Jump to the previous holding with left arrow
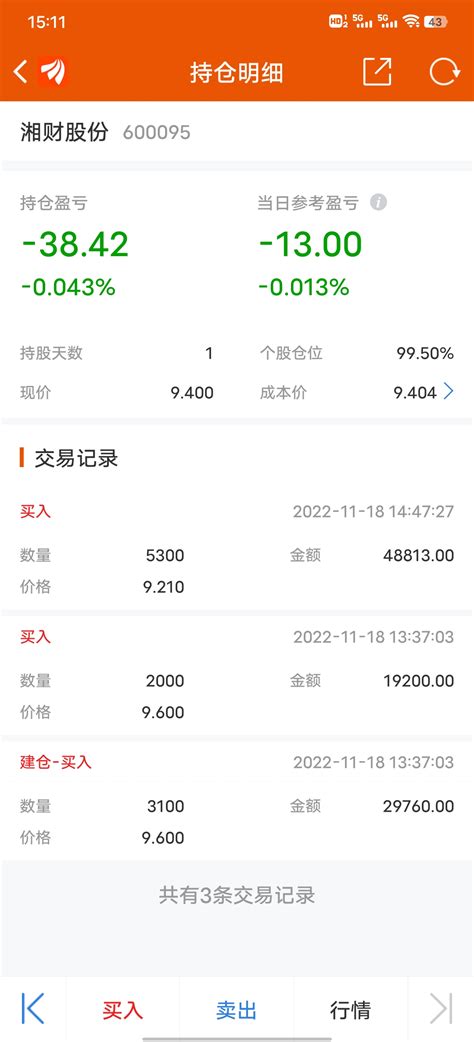 33,1009
